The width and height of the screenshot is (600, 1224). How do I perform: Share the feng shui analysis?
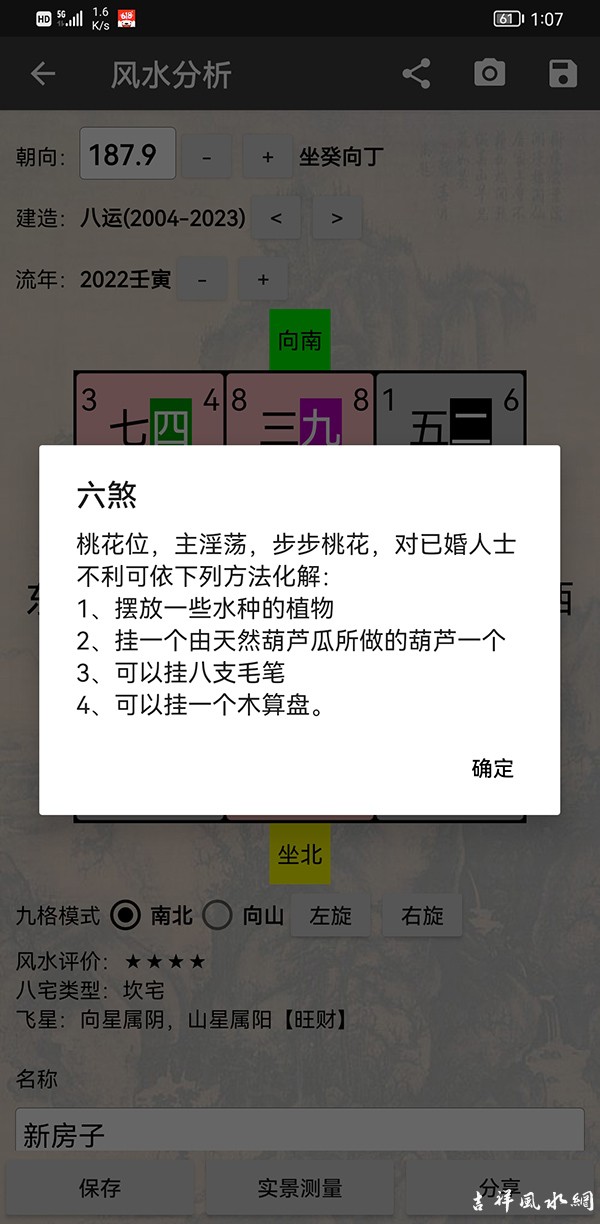416,74
